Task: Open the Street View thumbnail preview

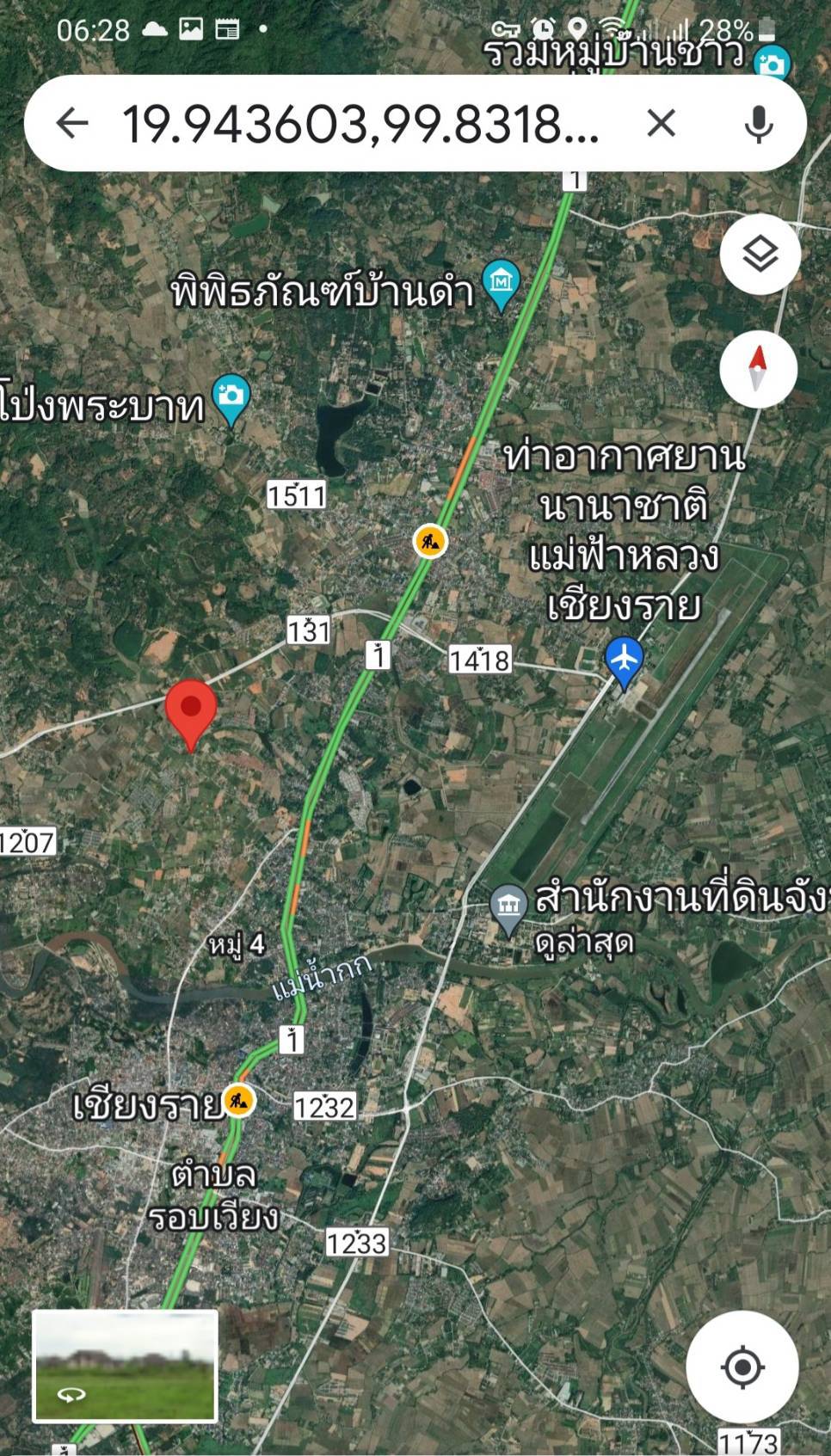Action: pos(125,1367)
